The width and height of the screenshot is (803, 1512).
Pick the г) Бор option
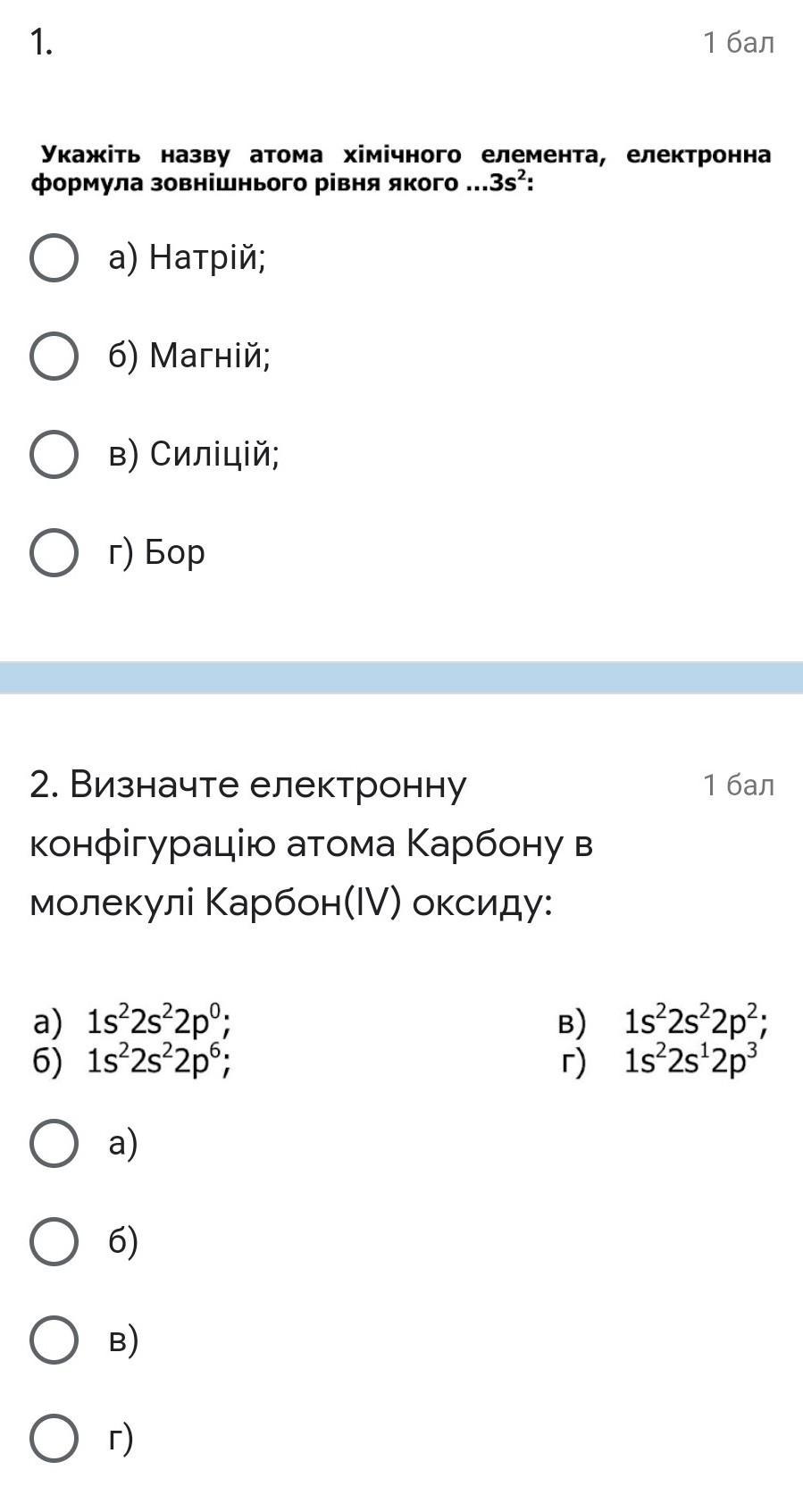pos(54,552)
